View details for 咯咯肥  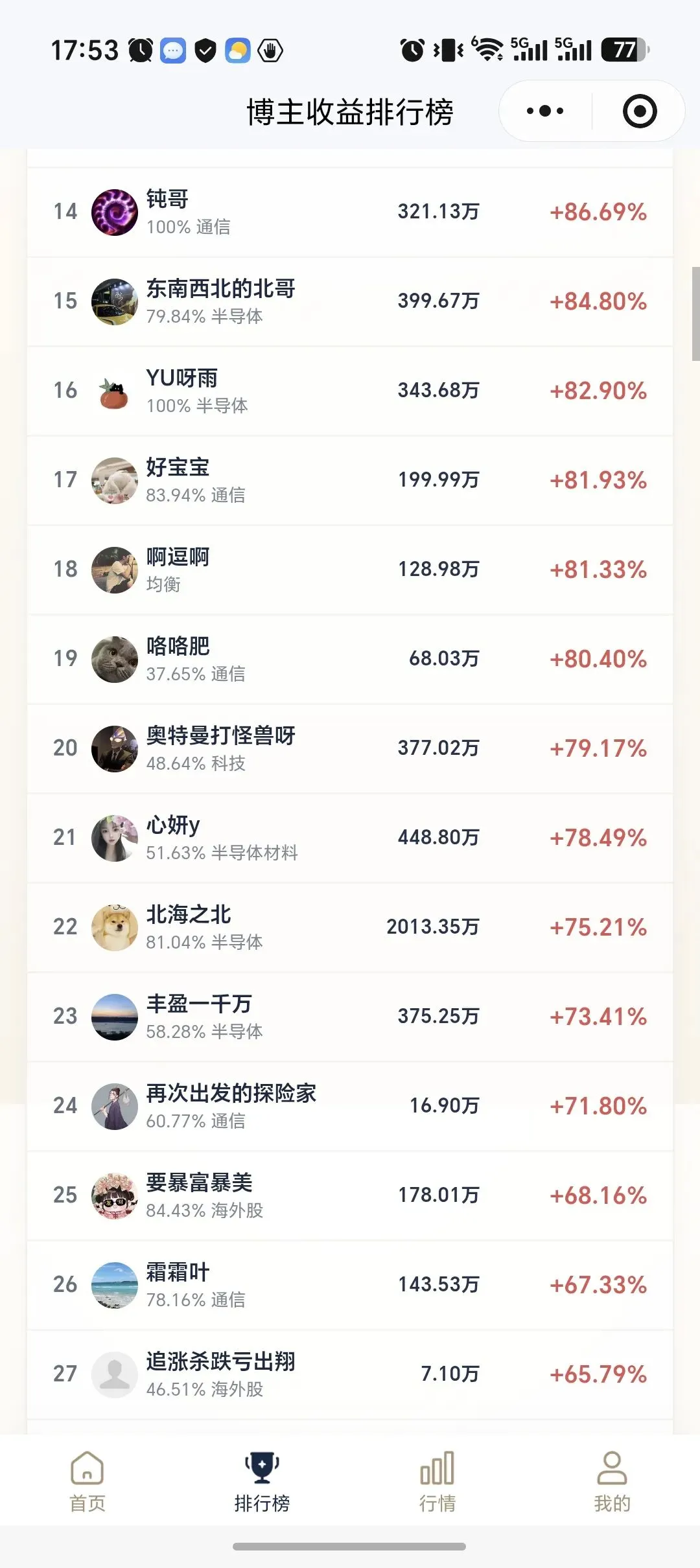(x=350, y=659)
